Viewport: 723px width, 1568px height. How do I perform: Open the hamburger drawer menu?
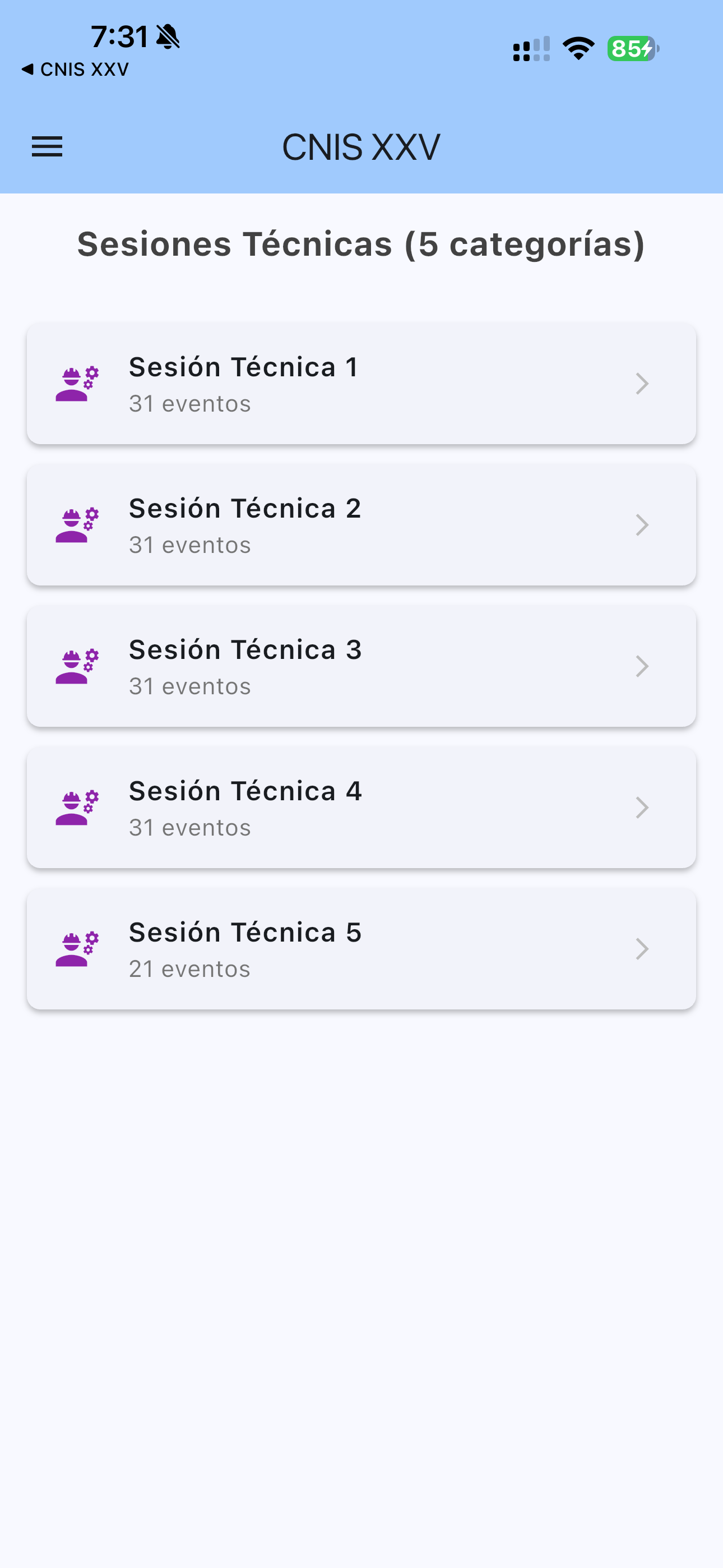pos(47,147)
